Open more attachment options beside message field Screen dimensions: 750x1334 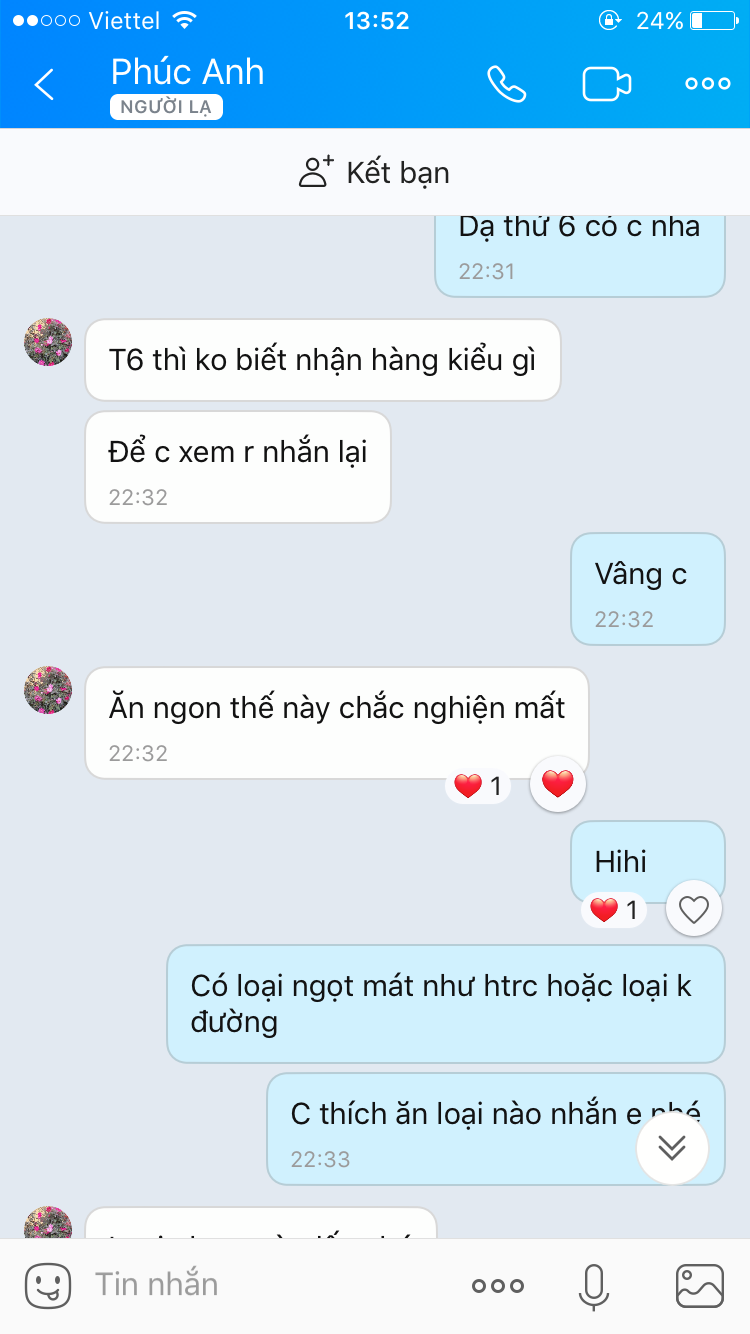pyautogui.click(x=498, y=1285)
